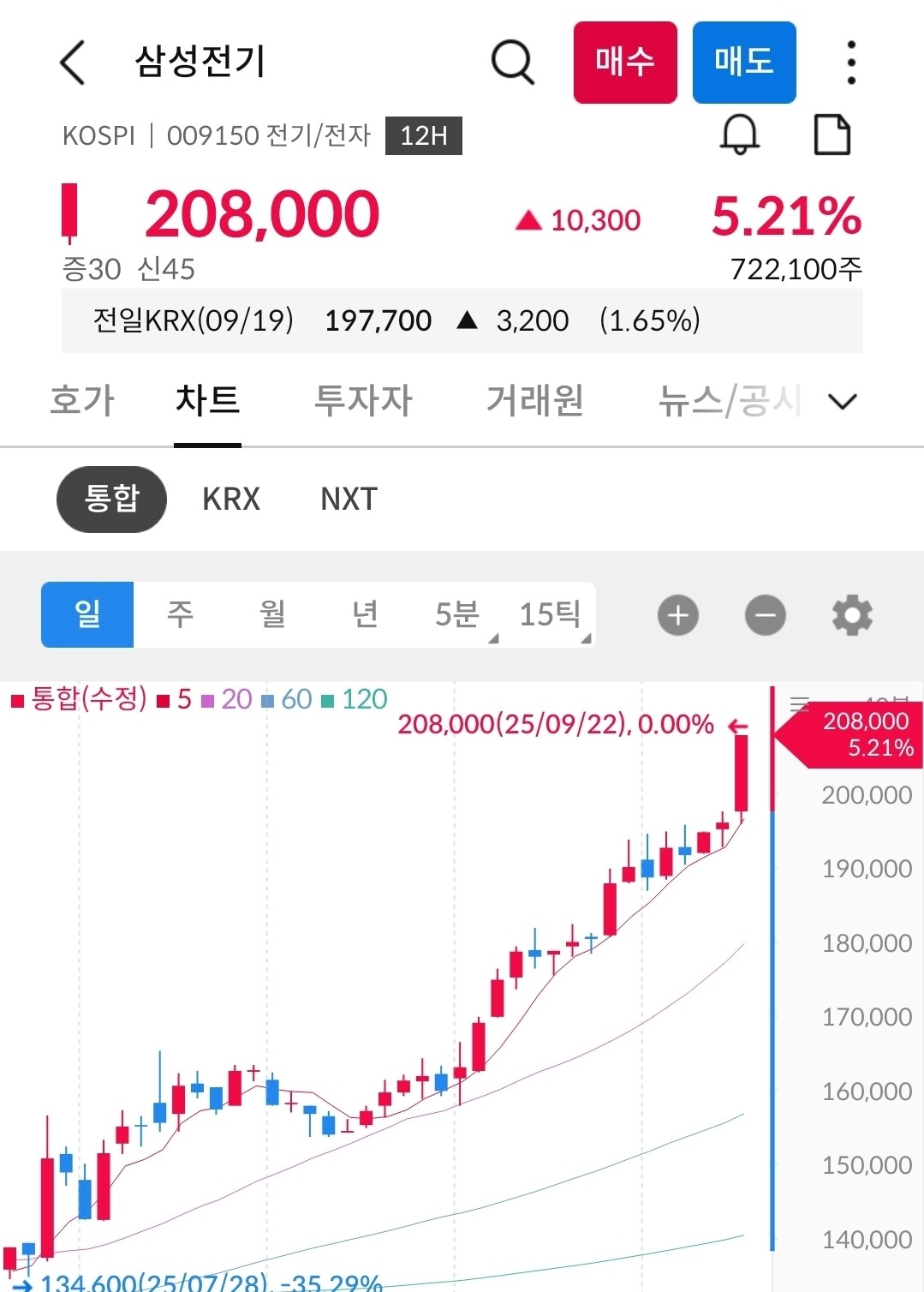Switch chart to monthly 월
The height and width of the screenshot is (1292, 924).
[272, 614]
